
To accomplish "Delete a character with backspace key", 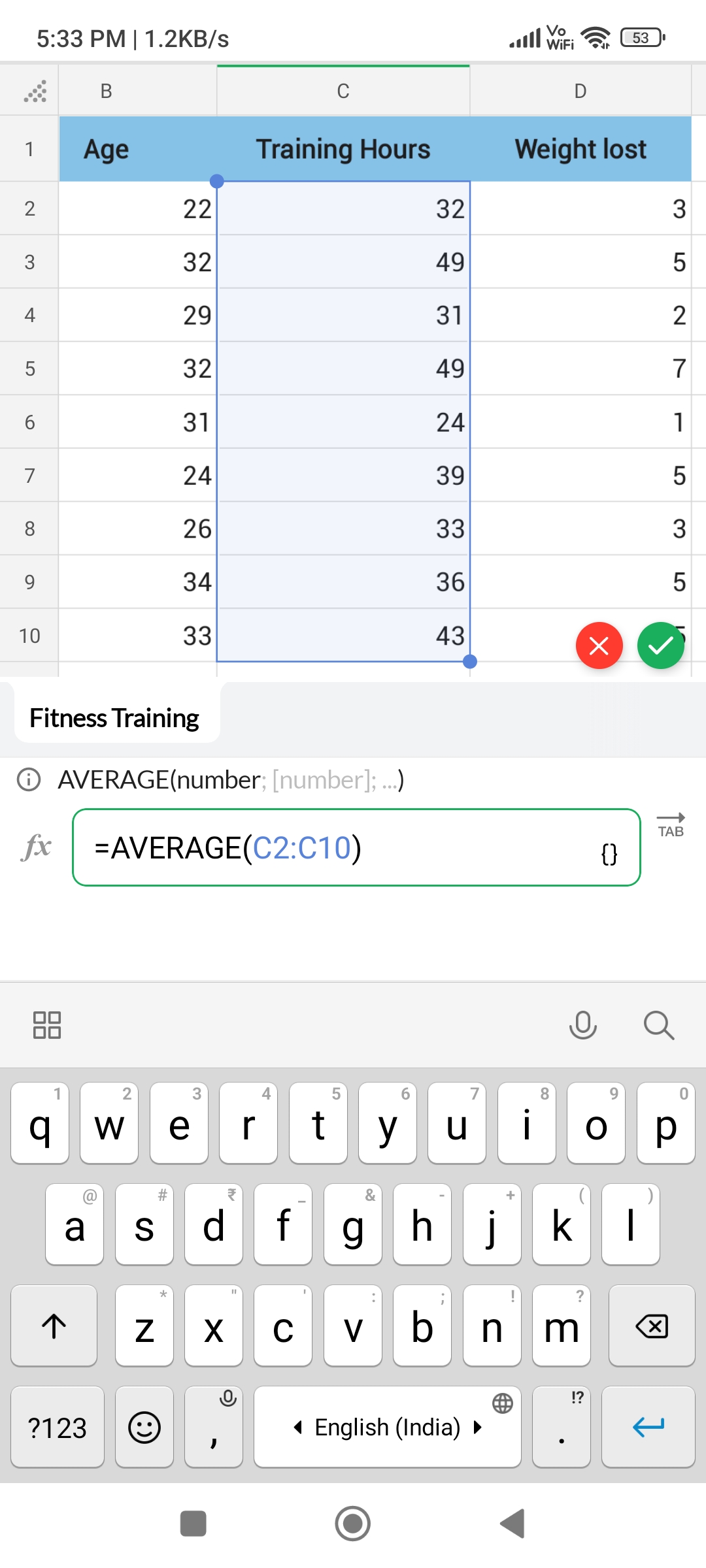I will pyautogui.click(x=651, y=1326).
